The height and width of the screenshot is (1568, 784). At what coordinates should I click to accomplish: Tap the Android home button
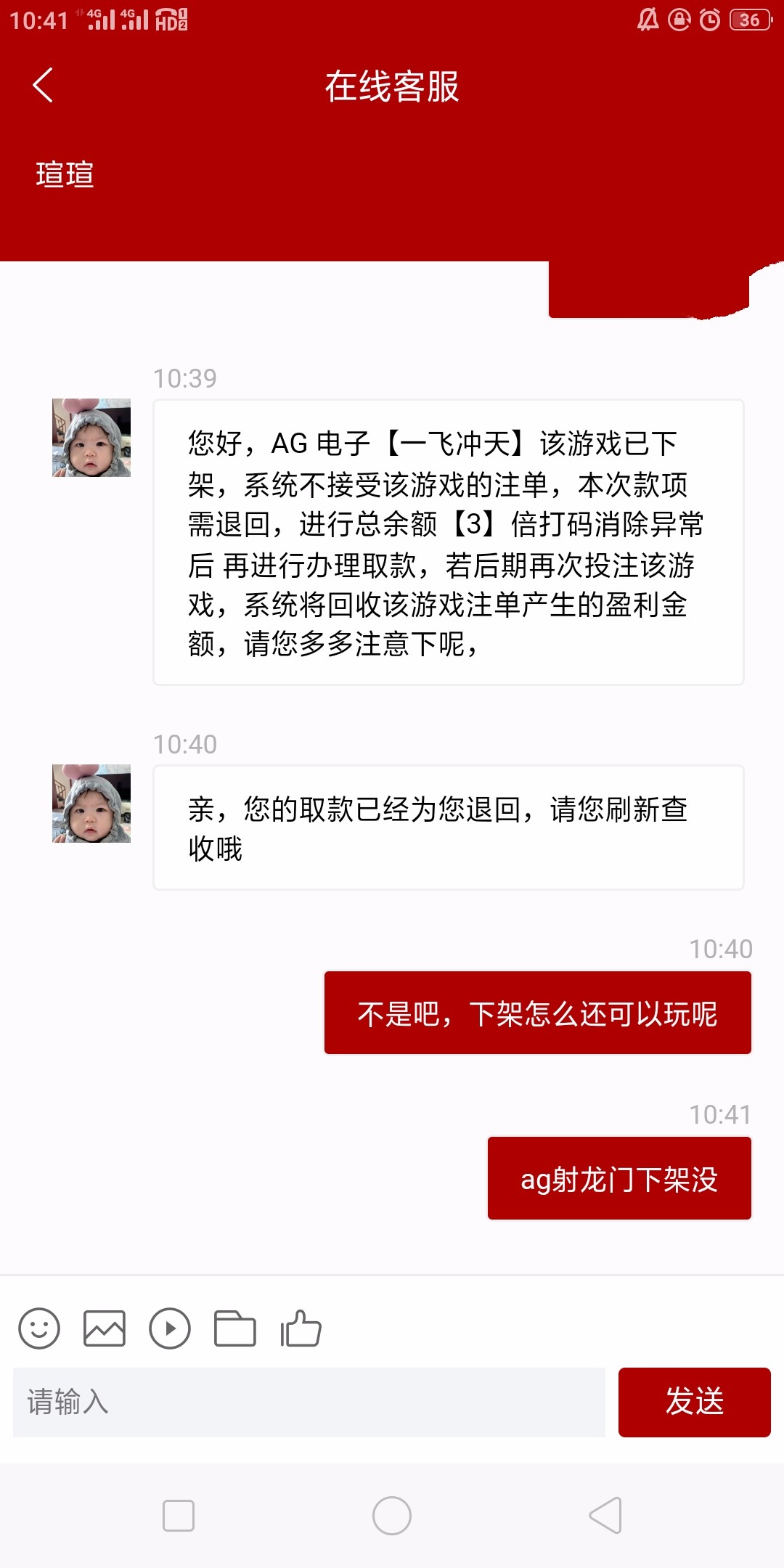click(392, 1516)
